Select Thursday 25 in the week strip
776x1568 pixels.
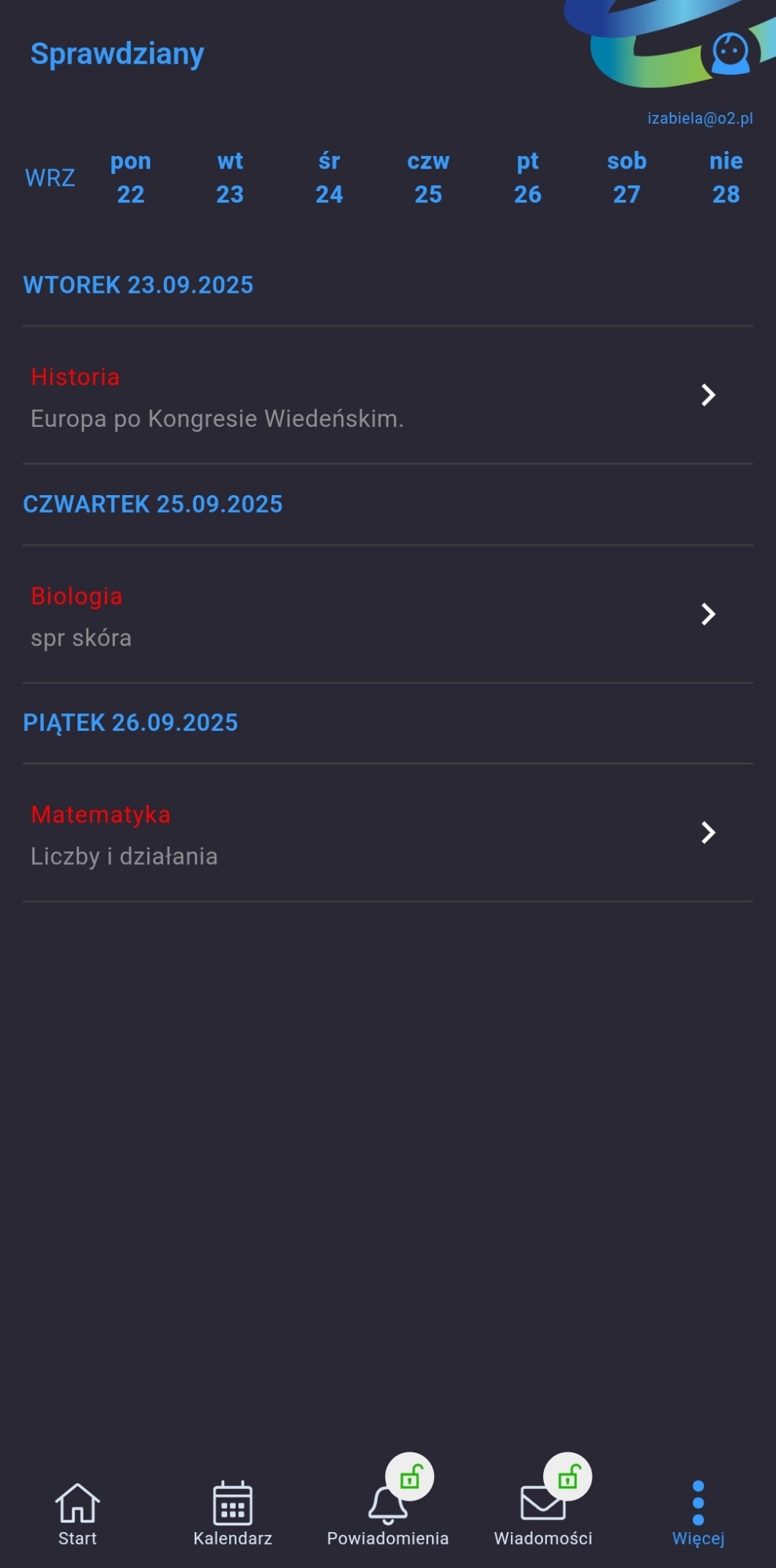click(428, 178)
